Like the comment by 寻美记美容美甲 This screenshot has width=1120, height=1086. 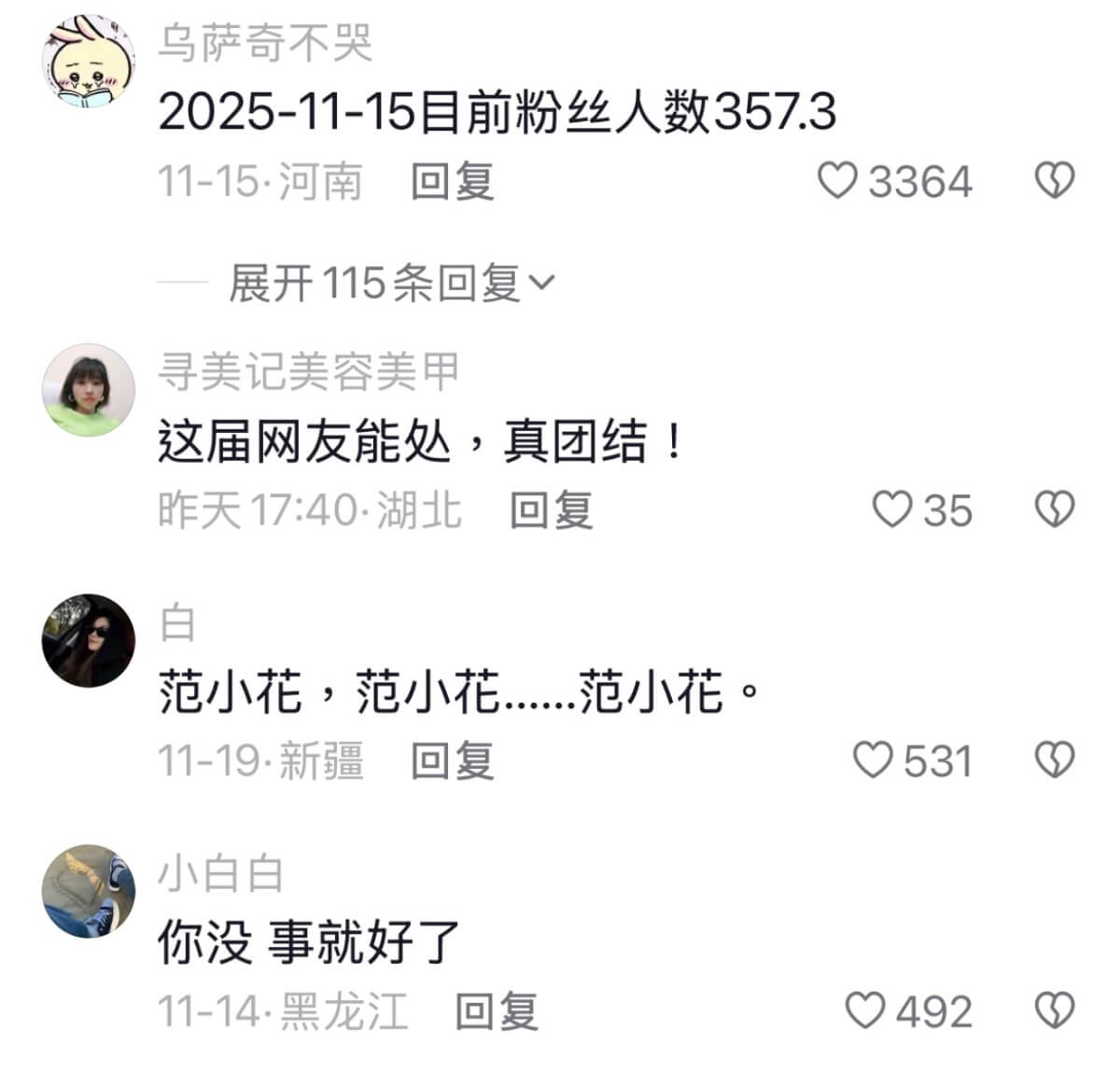tap(891, 510)
